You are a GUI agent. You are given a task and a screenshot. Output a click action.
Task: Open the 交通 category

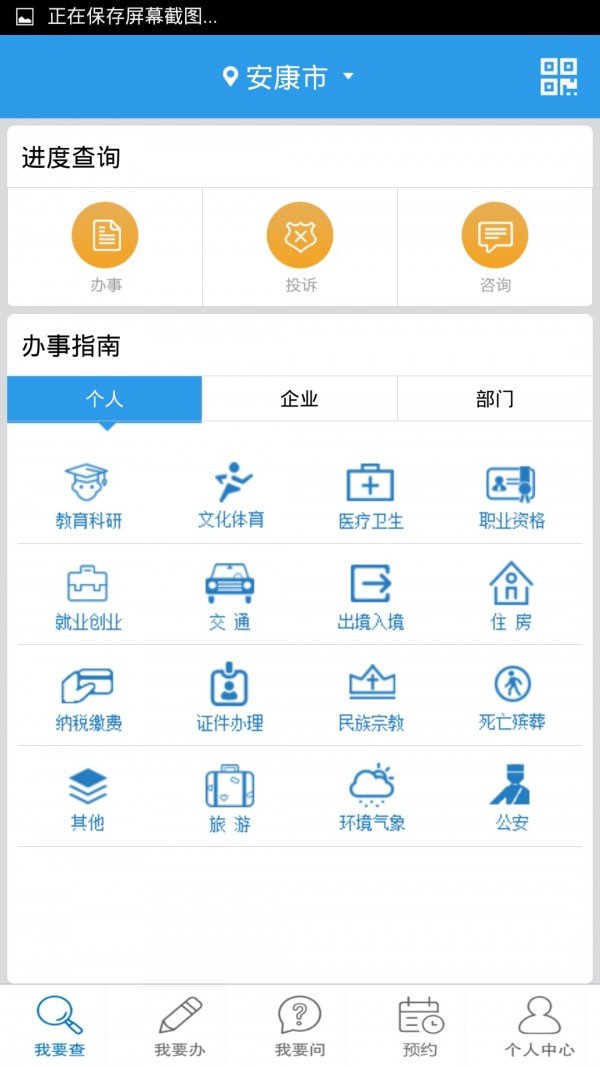[229, 596]
